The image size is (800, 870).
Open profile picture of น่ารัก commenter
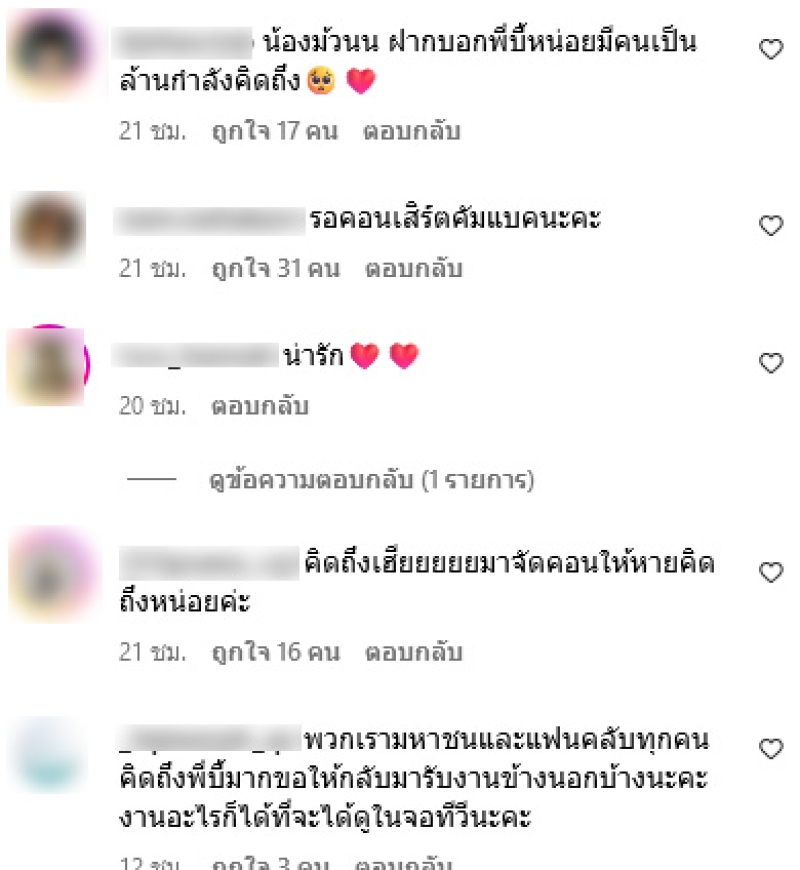pos(48,364)
